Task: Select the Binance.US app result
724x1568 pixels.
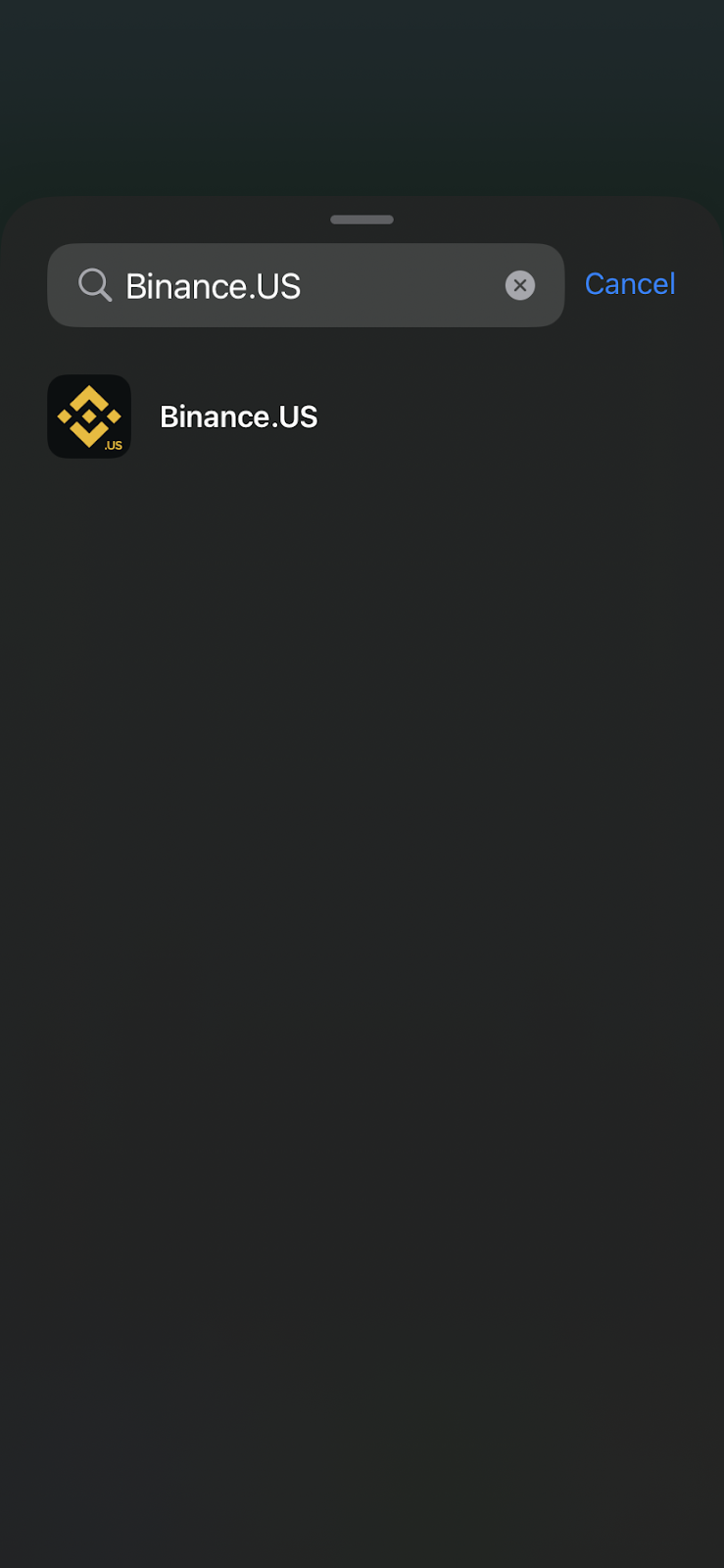Action: tap(362, 416)
